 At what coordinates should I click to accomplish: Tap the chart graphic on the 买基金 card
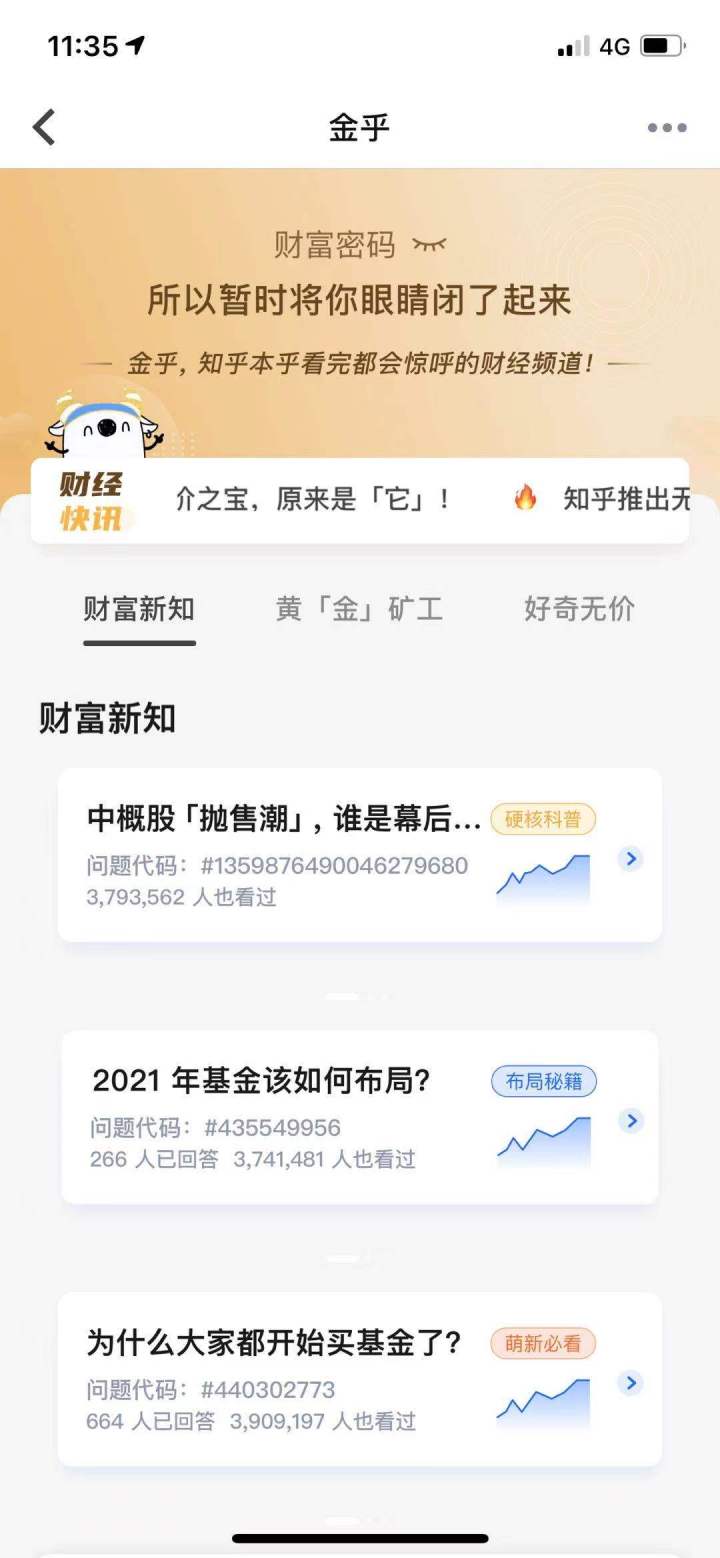point(543,1402)
